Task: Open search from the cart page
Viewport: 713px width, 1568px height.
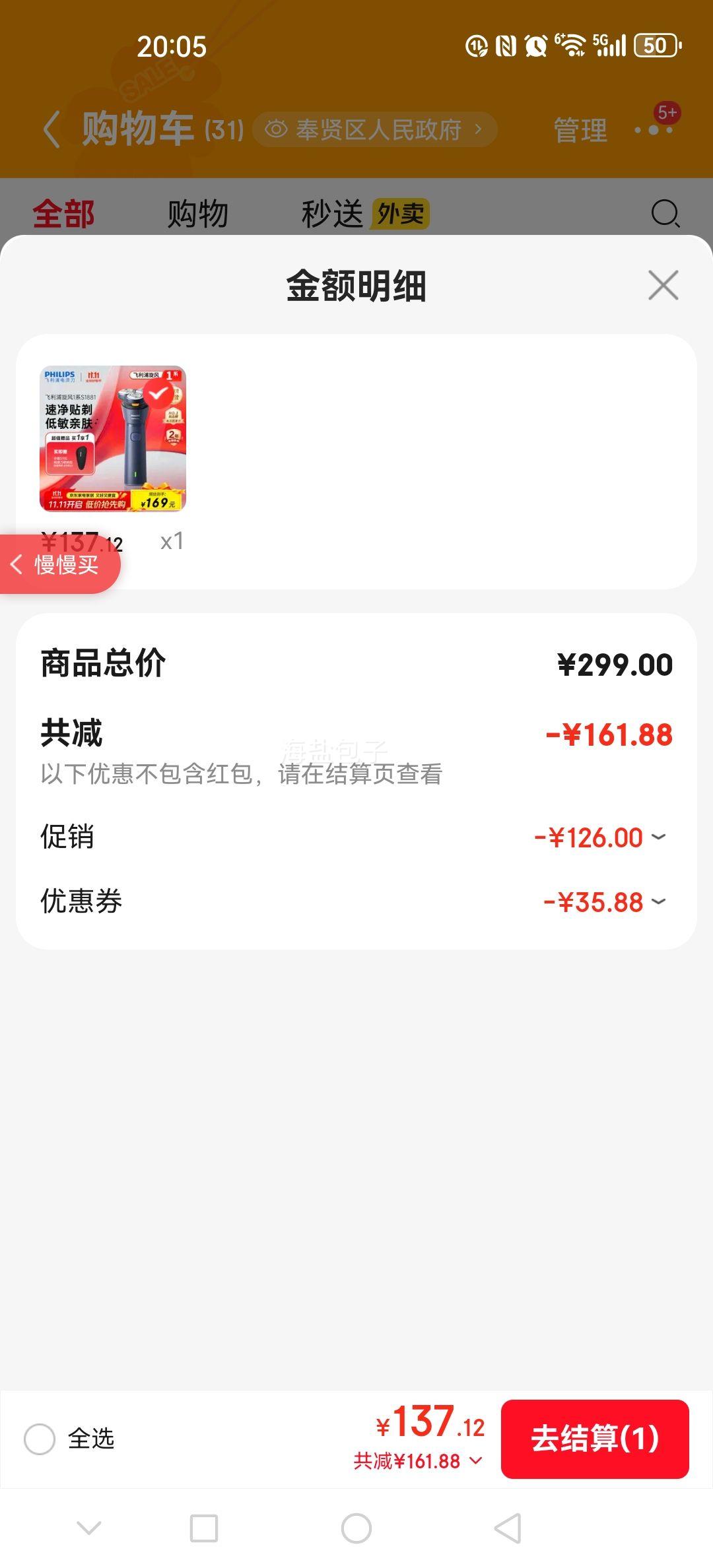Action: pyautogui.click(x=665, y=213)
